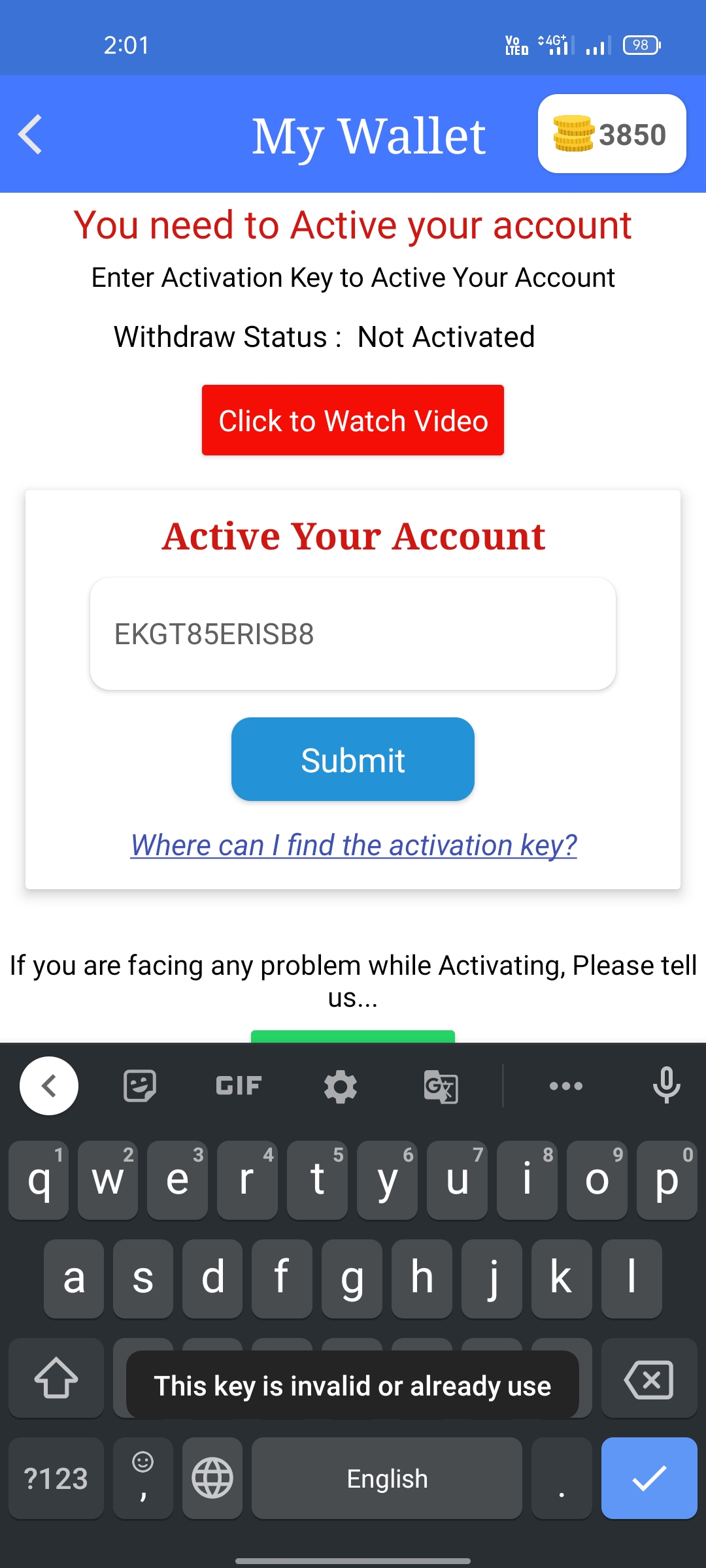Switch to the ?123 symbols keyboard
Image resolution: width=706 pixels, height=1568 pixels.
click(x=56, y=1478)
